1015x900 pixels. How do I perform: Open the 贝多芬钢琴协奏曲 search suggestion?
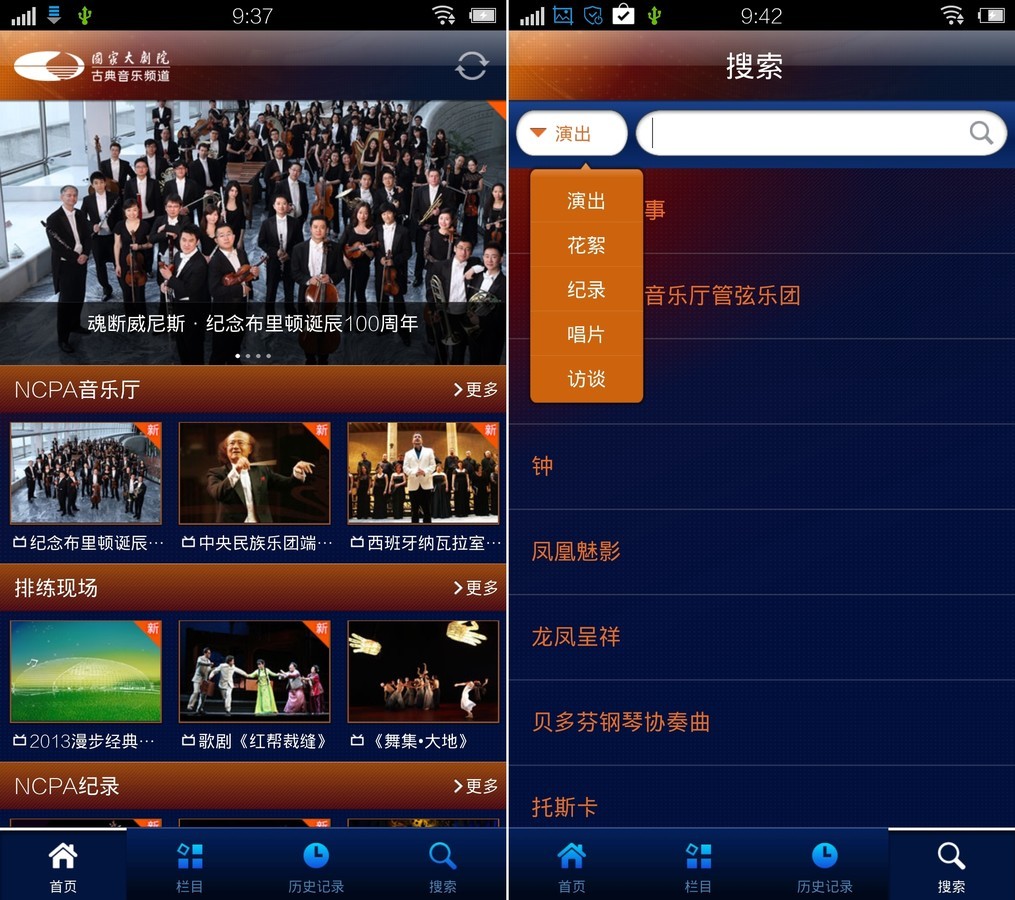click(x=620, y=722)
